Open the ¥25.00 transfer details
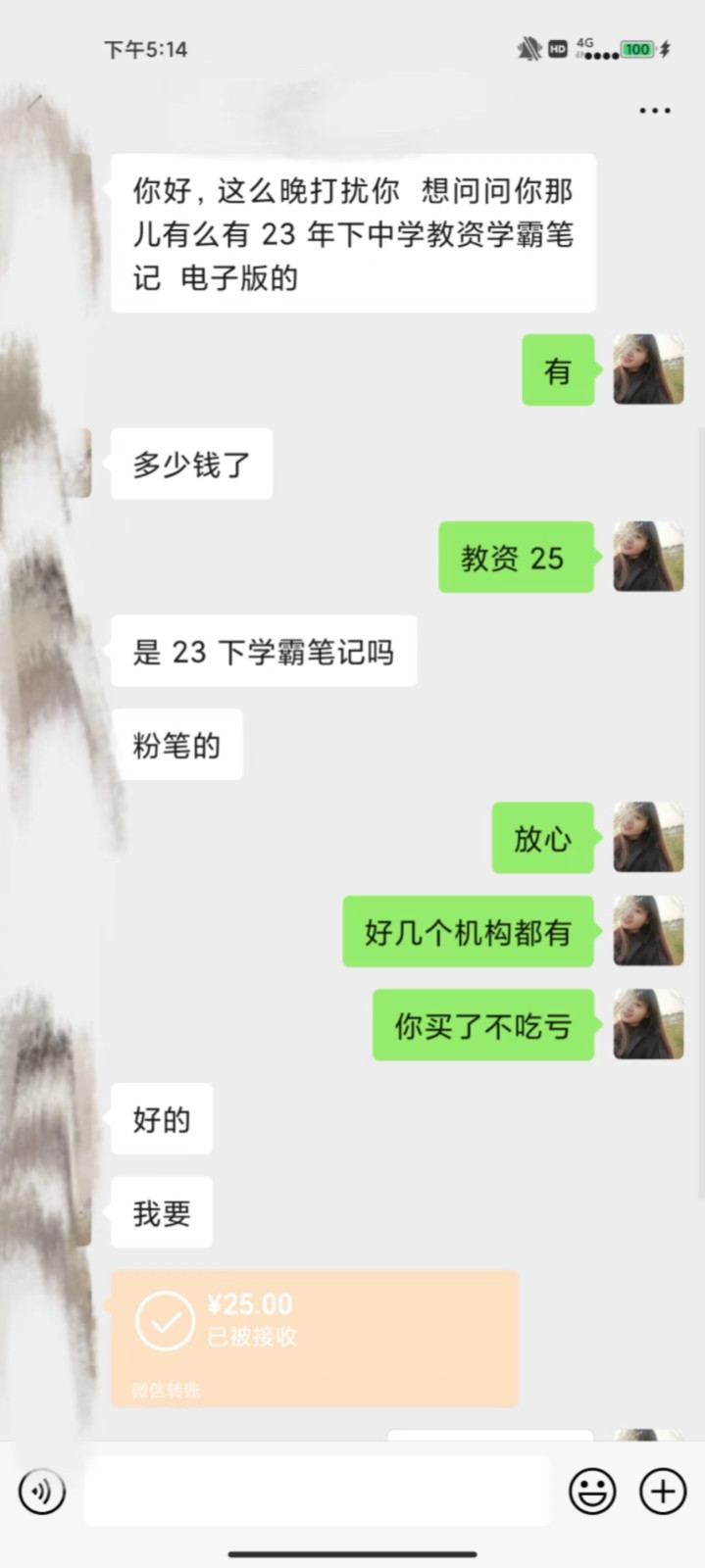 (314, 1338)
